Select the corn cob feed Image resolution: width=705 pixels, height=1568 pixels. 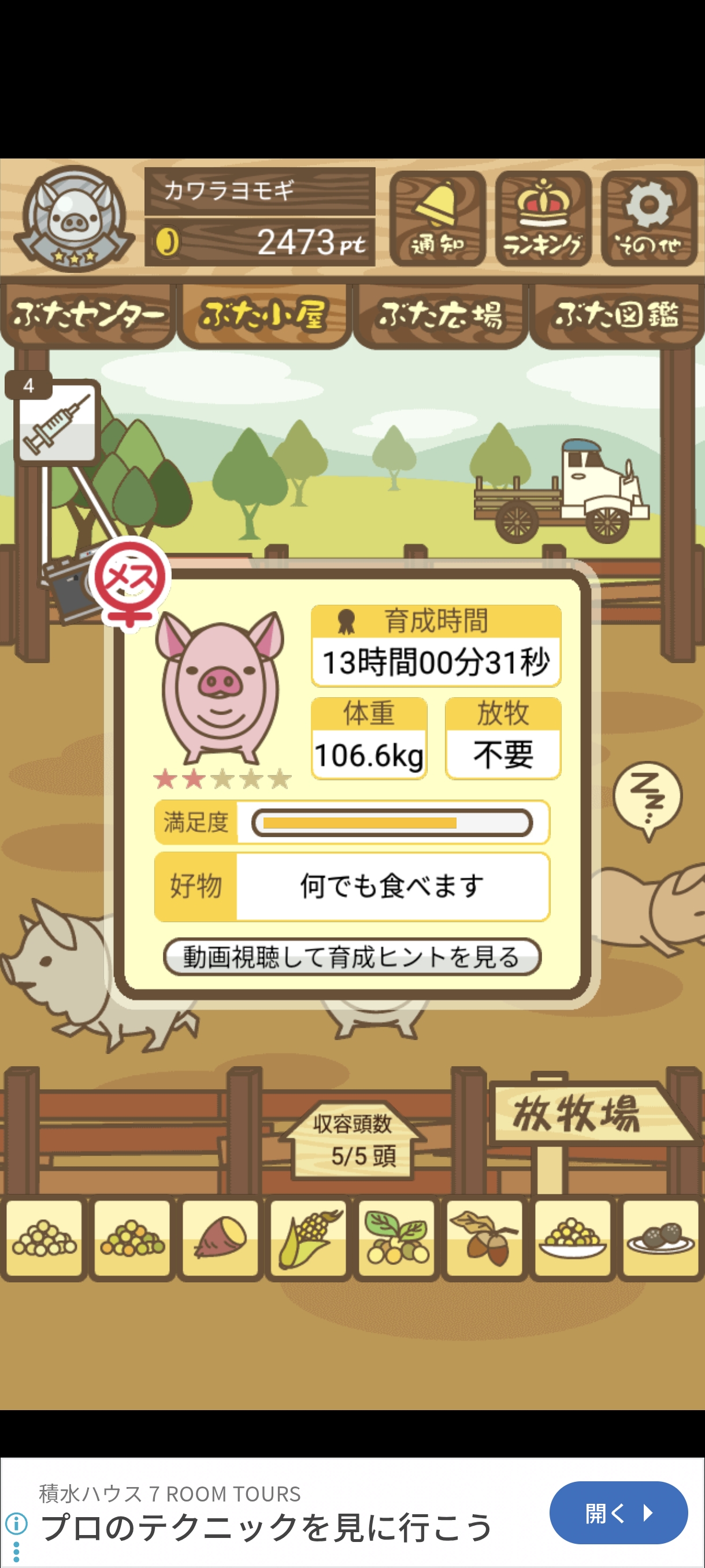point(308,1237)
